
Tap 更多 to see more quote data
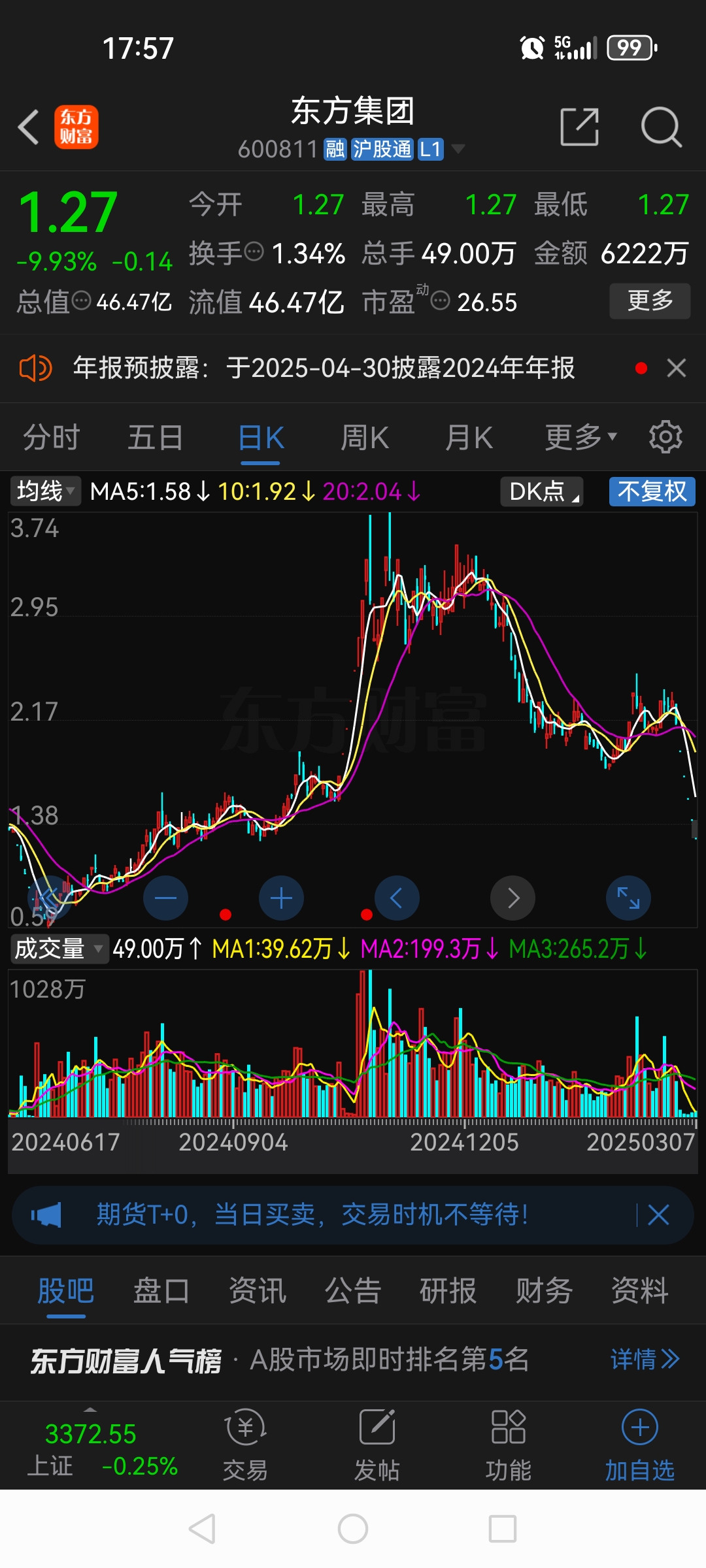tap(649, 301)
